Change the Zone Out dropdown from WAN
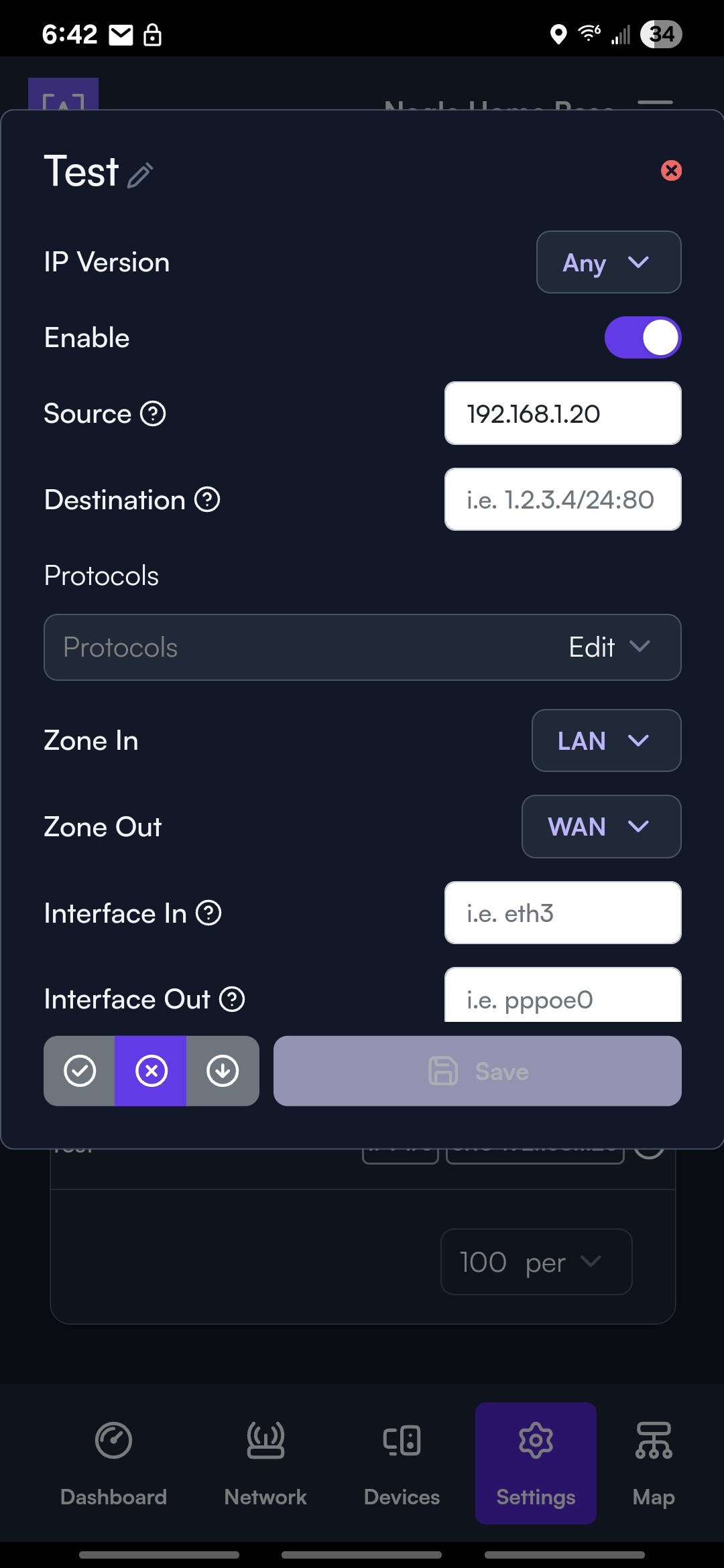This screenshot has width=724, height=1568. pos(601,826)
